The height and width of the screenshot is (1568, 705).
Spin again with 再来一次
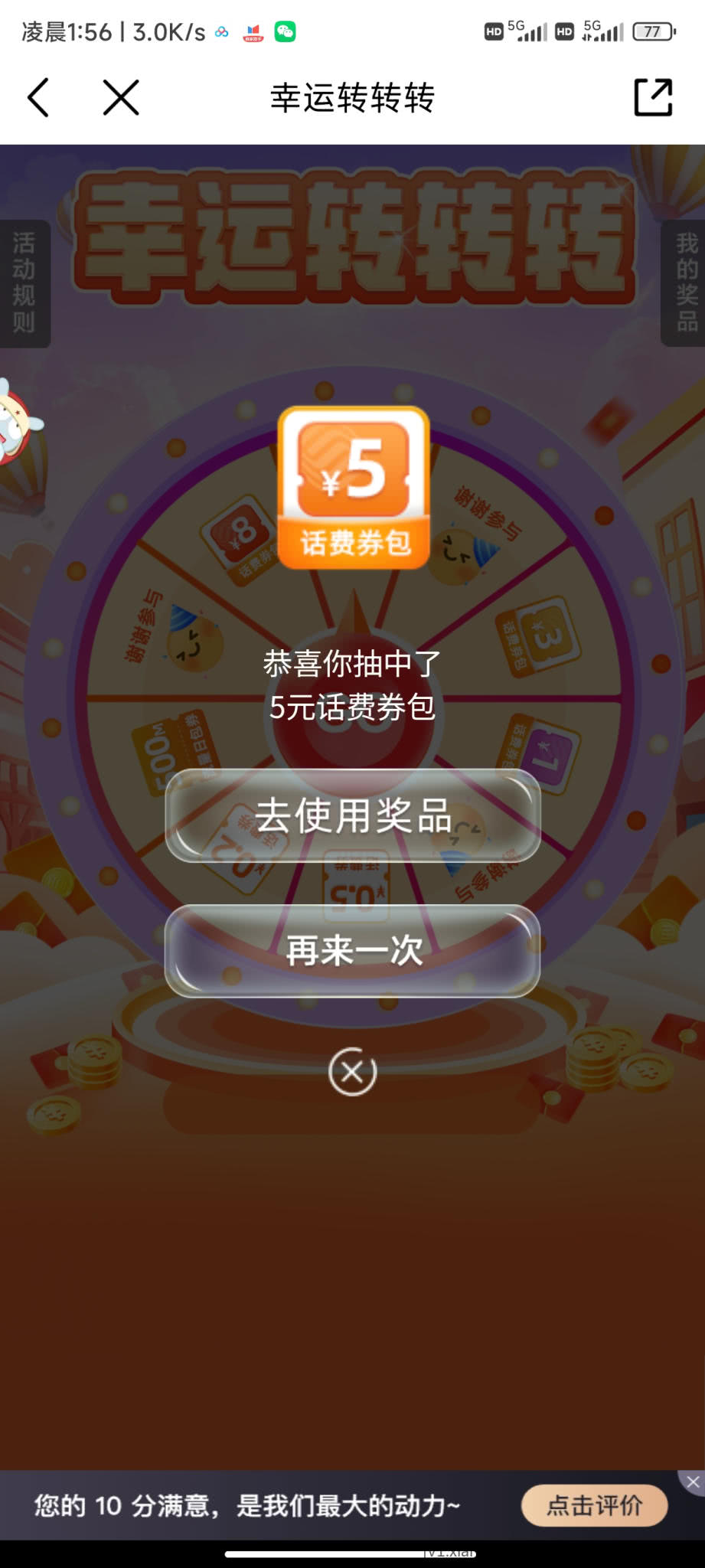(353, 951)
